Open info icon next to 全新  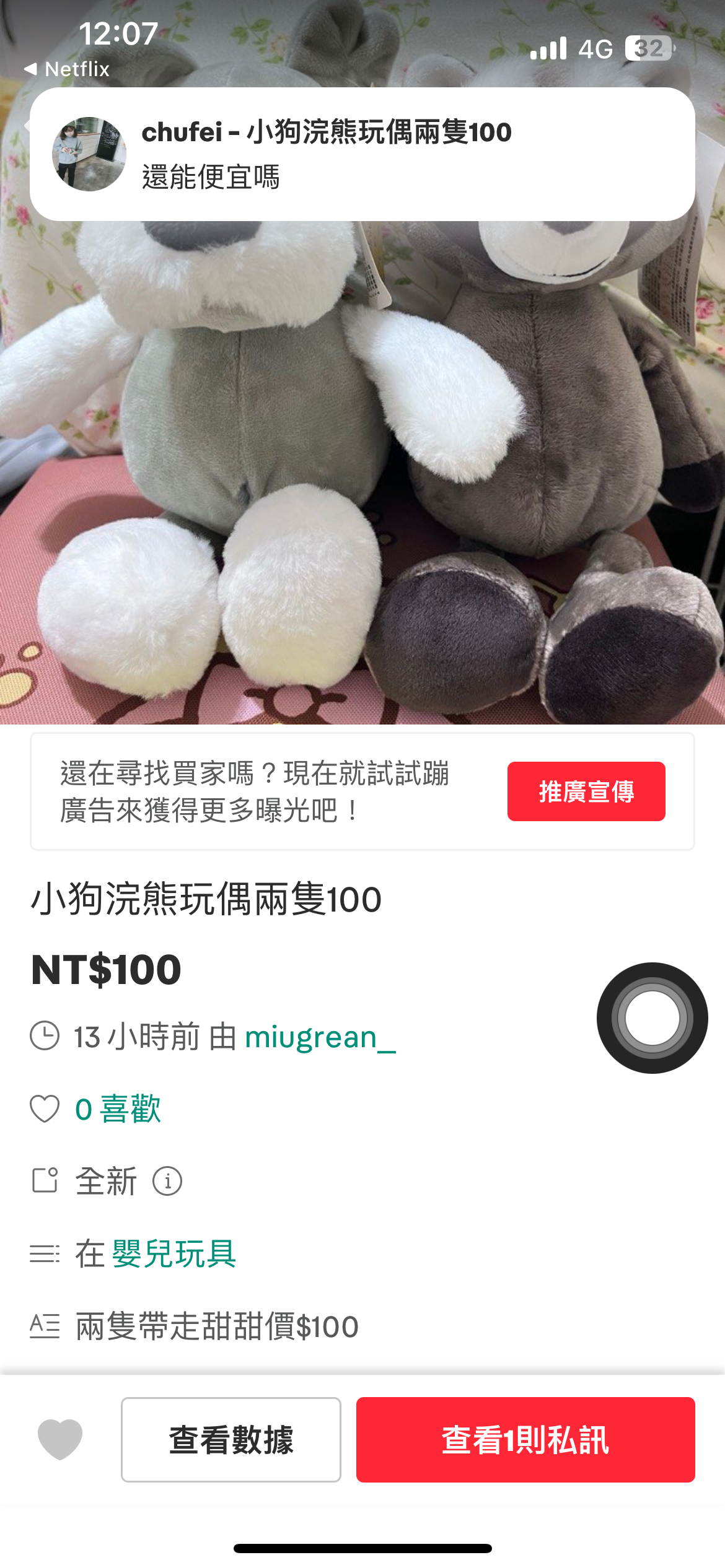pyautogui.click(x=167, y=1181)
